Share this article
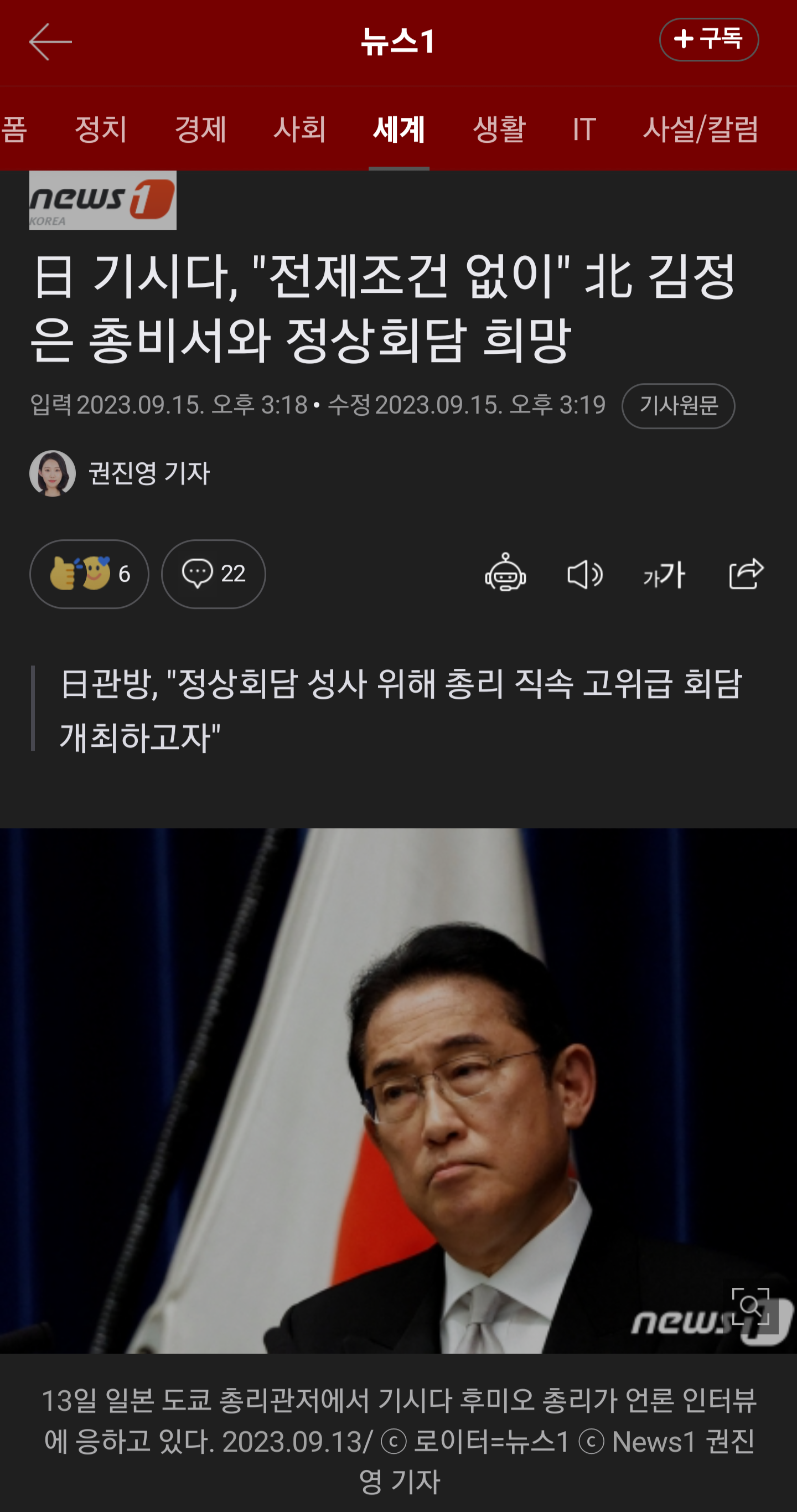Screen dimensions: 797x1512 coord(746,574)
